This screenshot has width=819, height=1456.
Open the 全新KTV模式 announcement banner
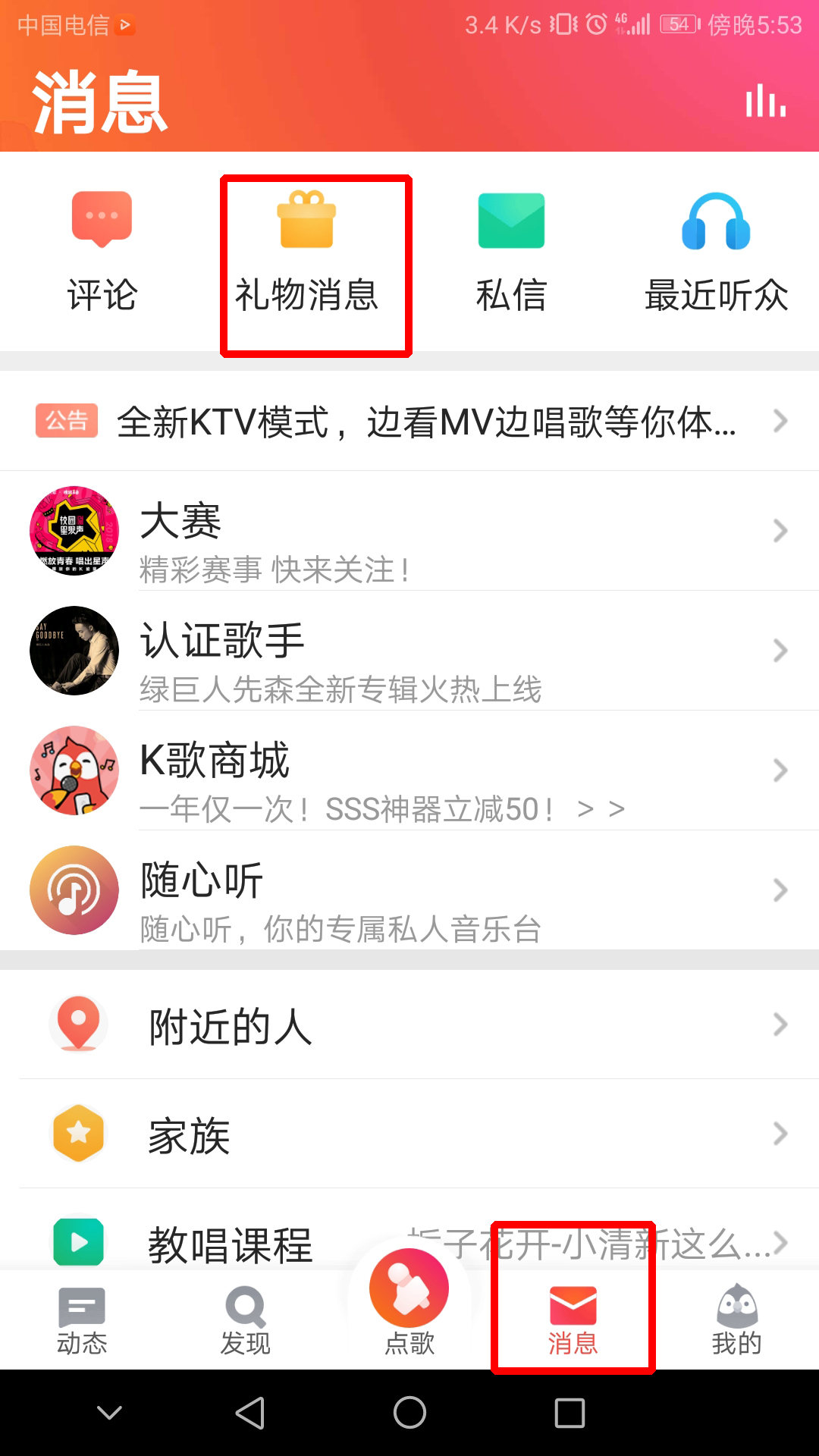pos(409,421)
